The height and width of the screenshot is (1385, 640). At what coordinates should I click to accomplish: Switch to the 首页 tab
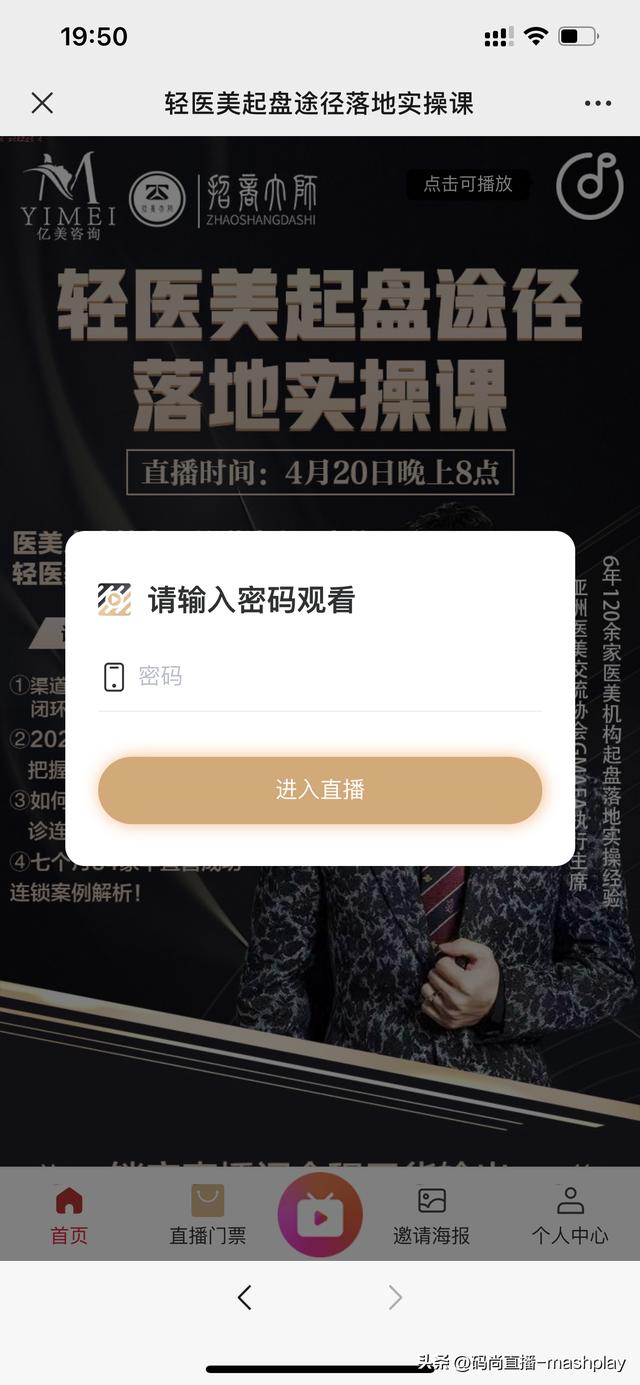(x=69, y=1216)
